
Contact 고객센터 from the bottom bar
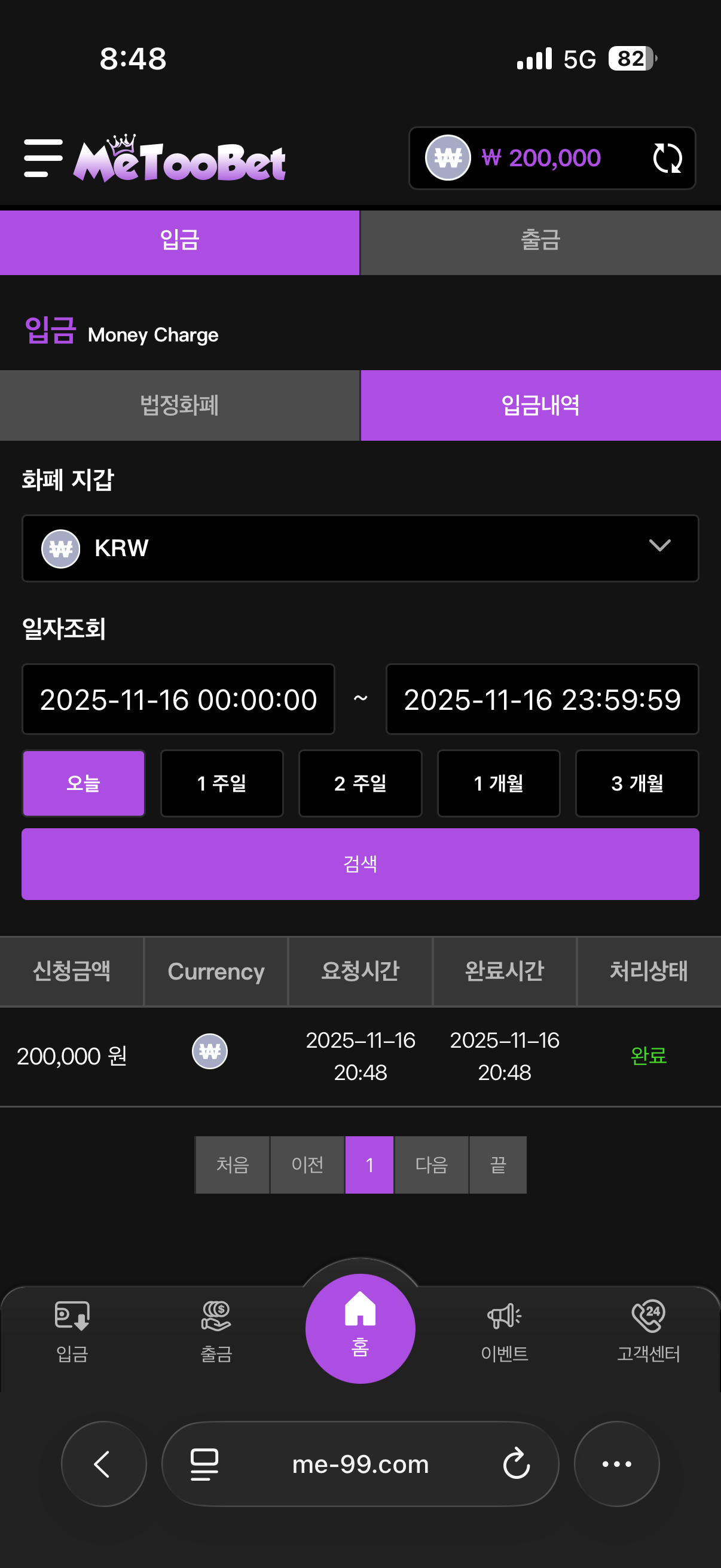pyautogui.click(x=648, y=1330)
